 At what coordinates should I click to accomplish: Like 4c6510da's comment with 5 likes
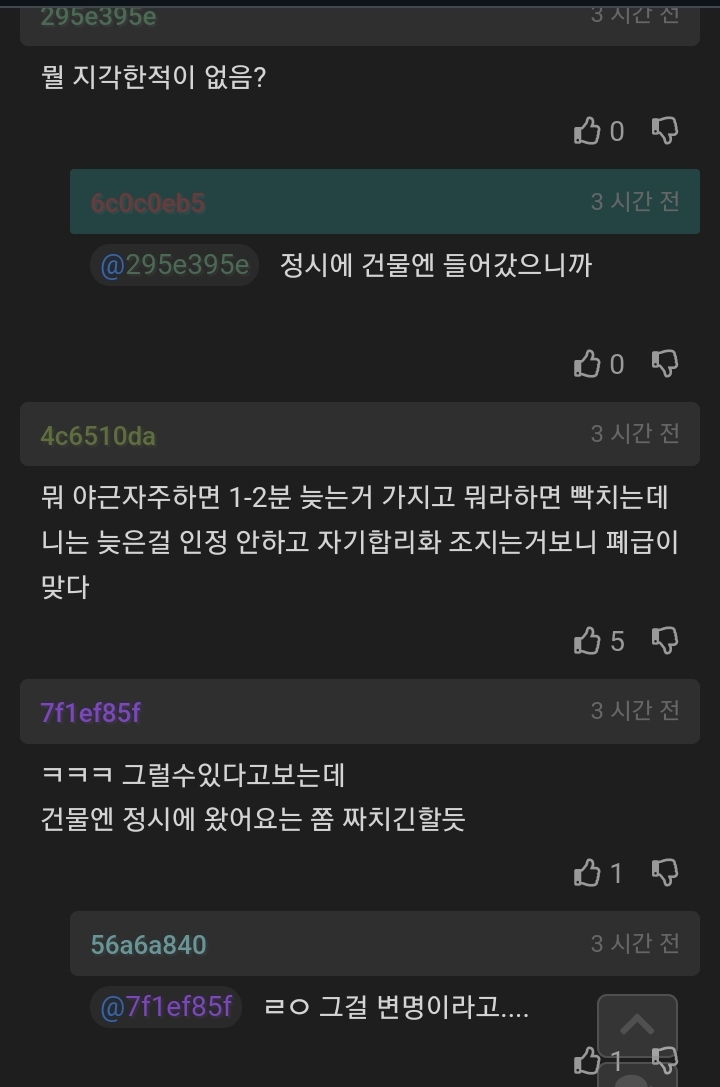(587, 641)
